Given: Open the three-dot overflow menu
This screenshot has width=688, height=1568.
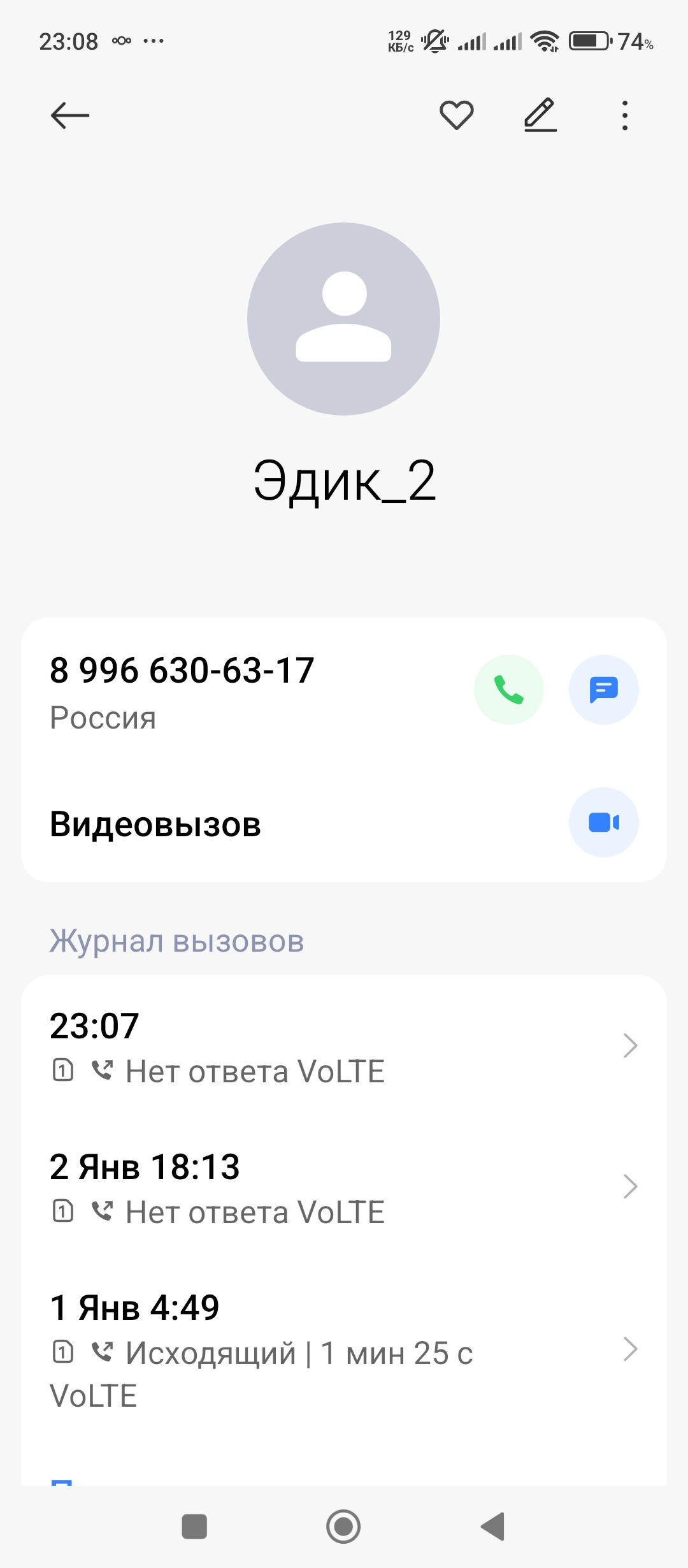Looking at the screenshot, I should tap(625, 115).
